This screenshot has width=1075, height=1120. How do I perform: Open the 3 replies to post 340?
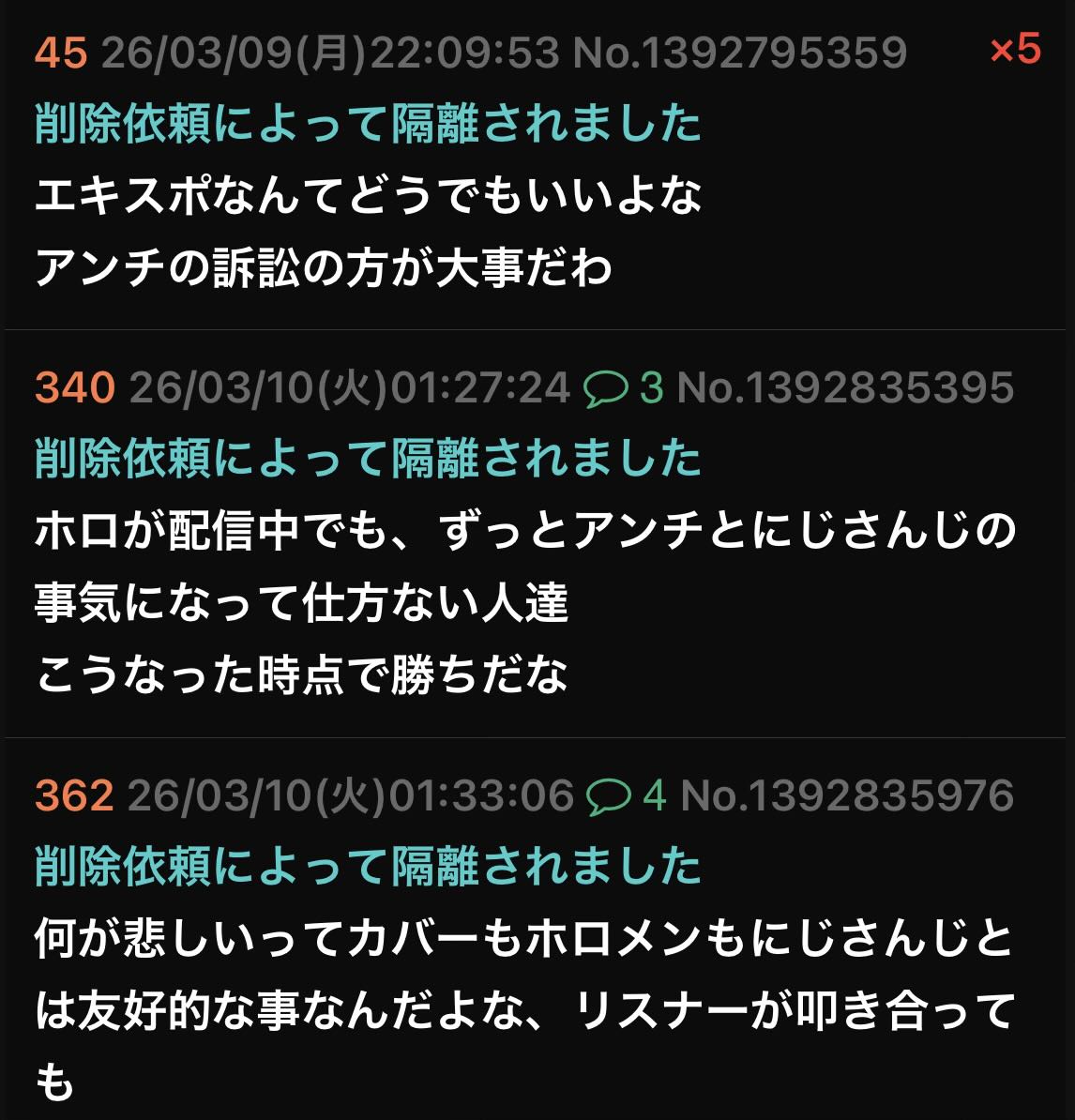[x=623, y=387]
